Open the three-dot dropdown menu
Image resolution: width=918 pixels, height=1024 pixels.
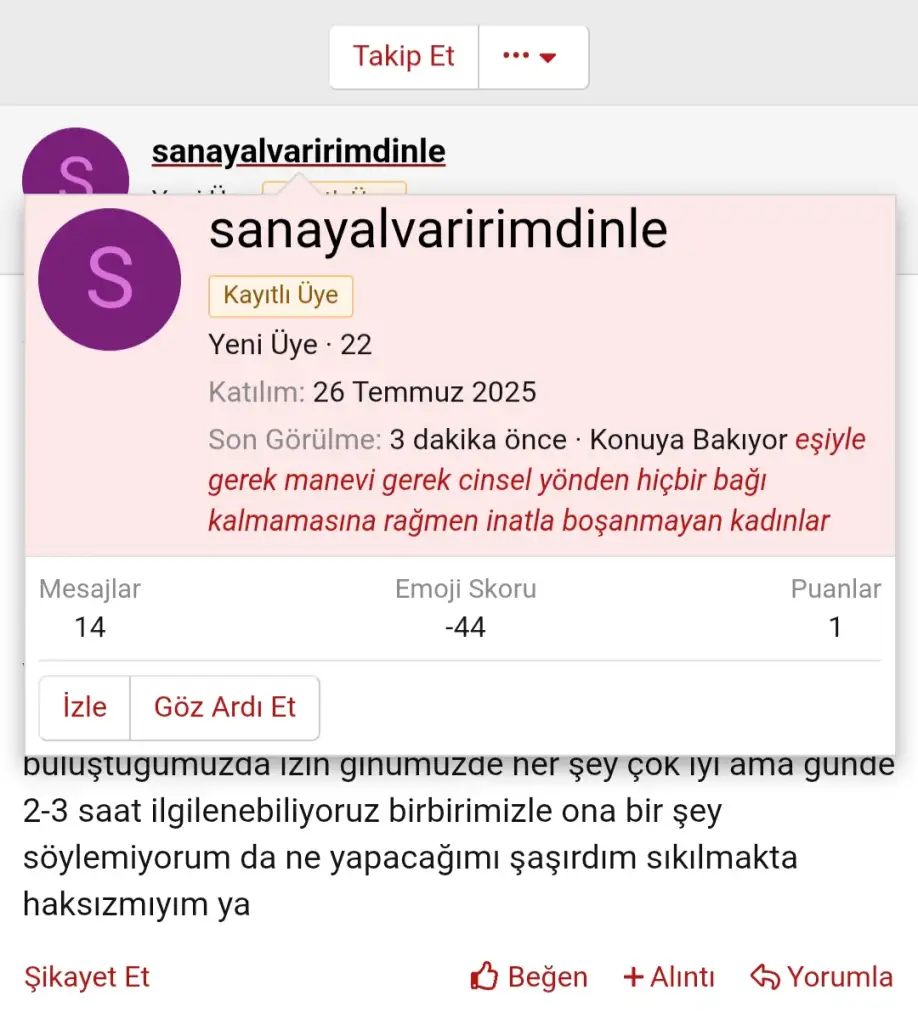[x=532, y=56]
